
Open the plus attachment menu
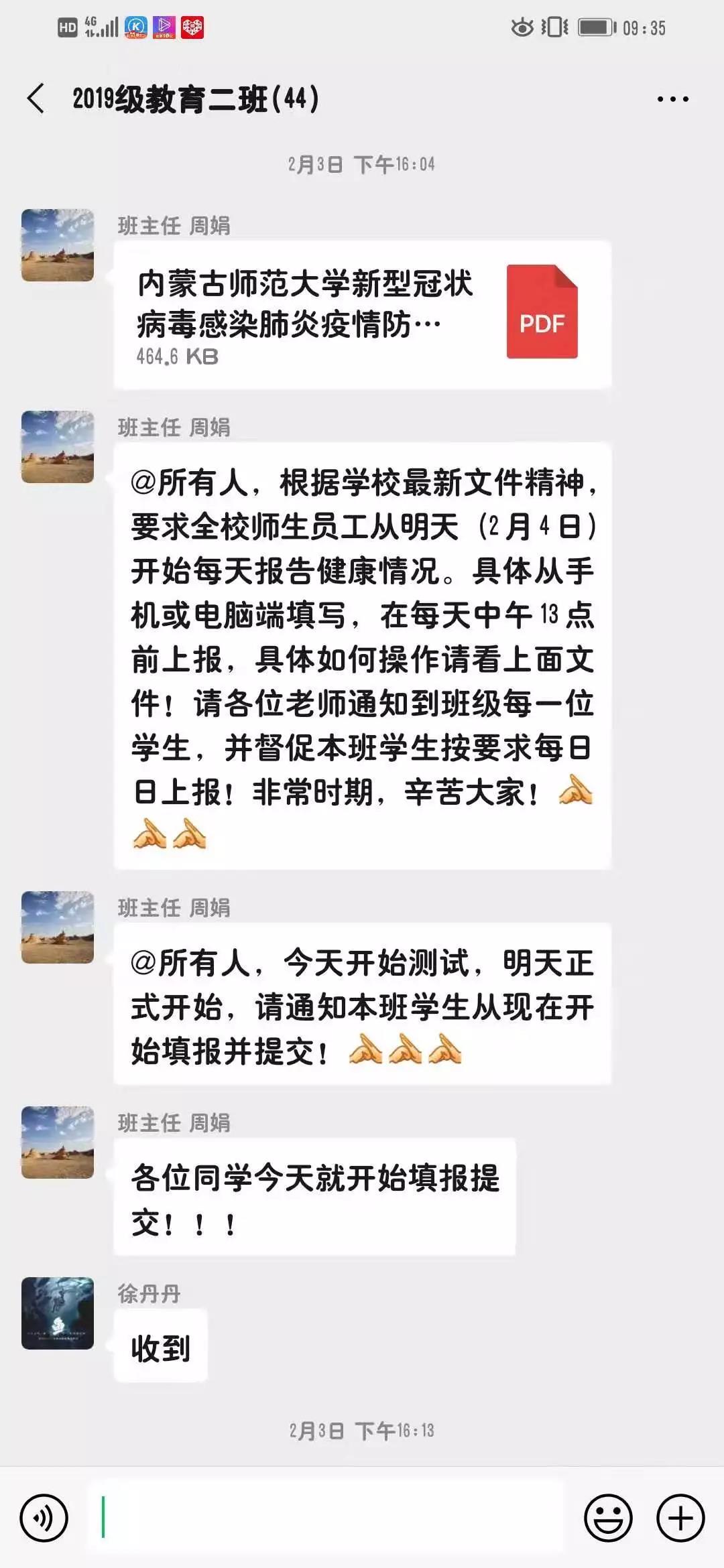point(680,1518)
